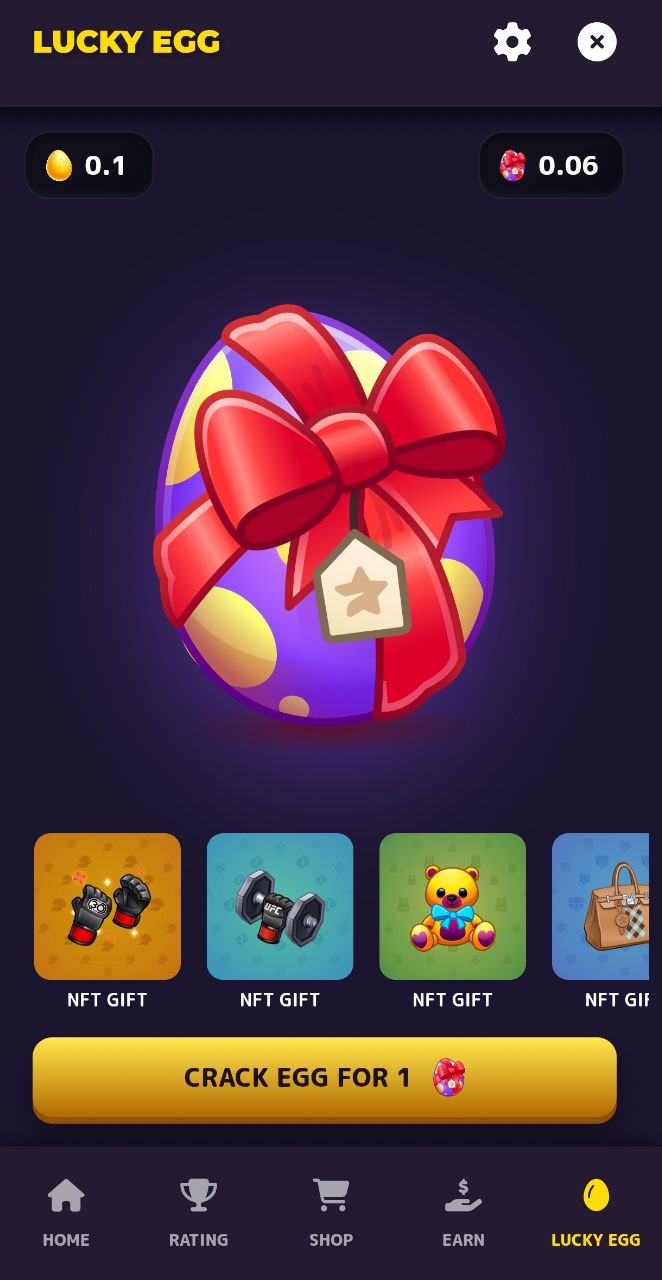Select the Lucky Egg tab
Viewport: 662px width, 1280px height.
point(596,1212)
